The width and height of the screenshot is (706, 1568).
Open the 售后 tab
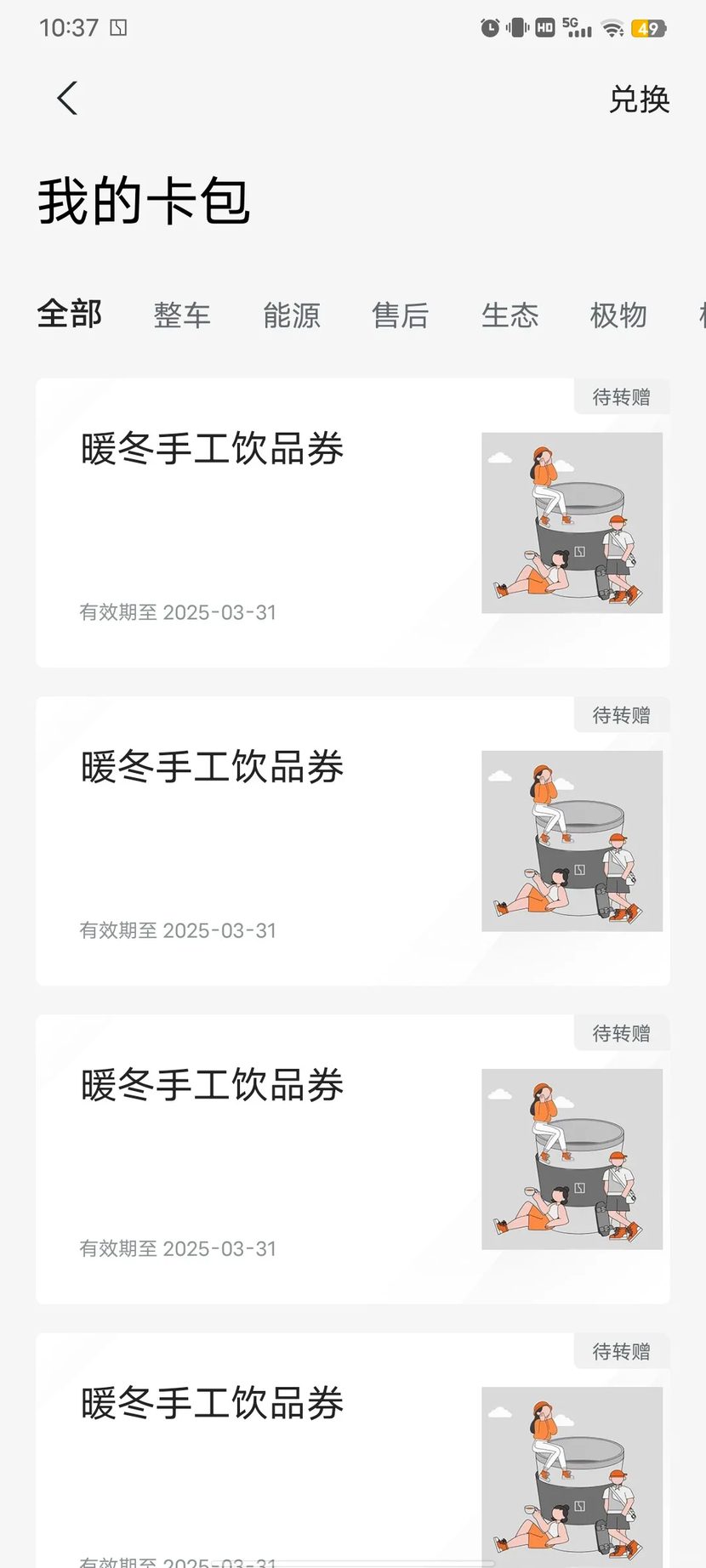click(x=401, y=315)
